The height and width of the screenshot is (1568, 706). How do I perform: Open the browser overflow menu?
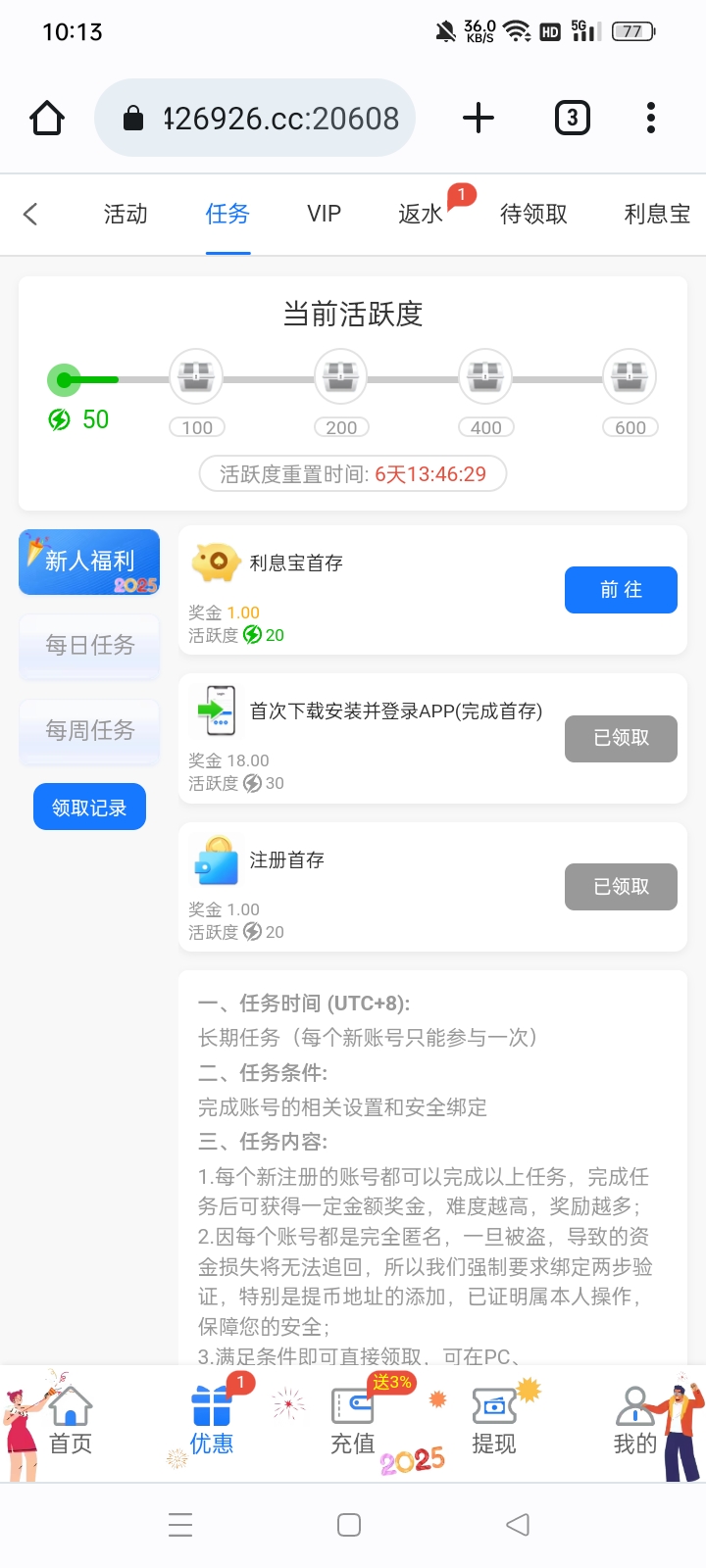point(650,118)
